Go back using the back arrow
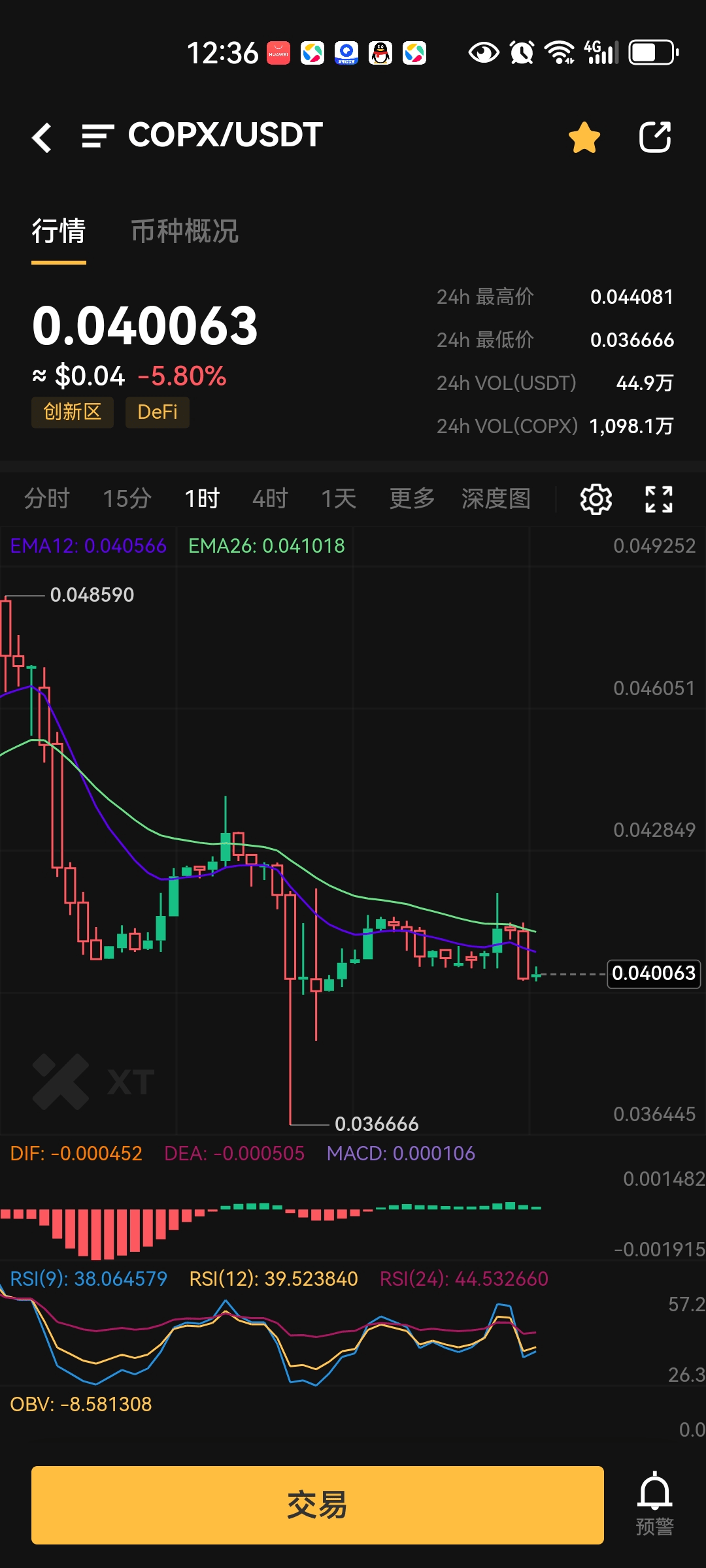 (x=42, y=137)
